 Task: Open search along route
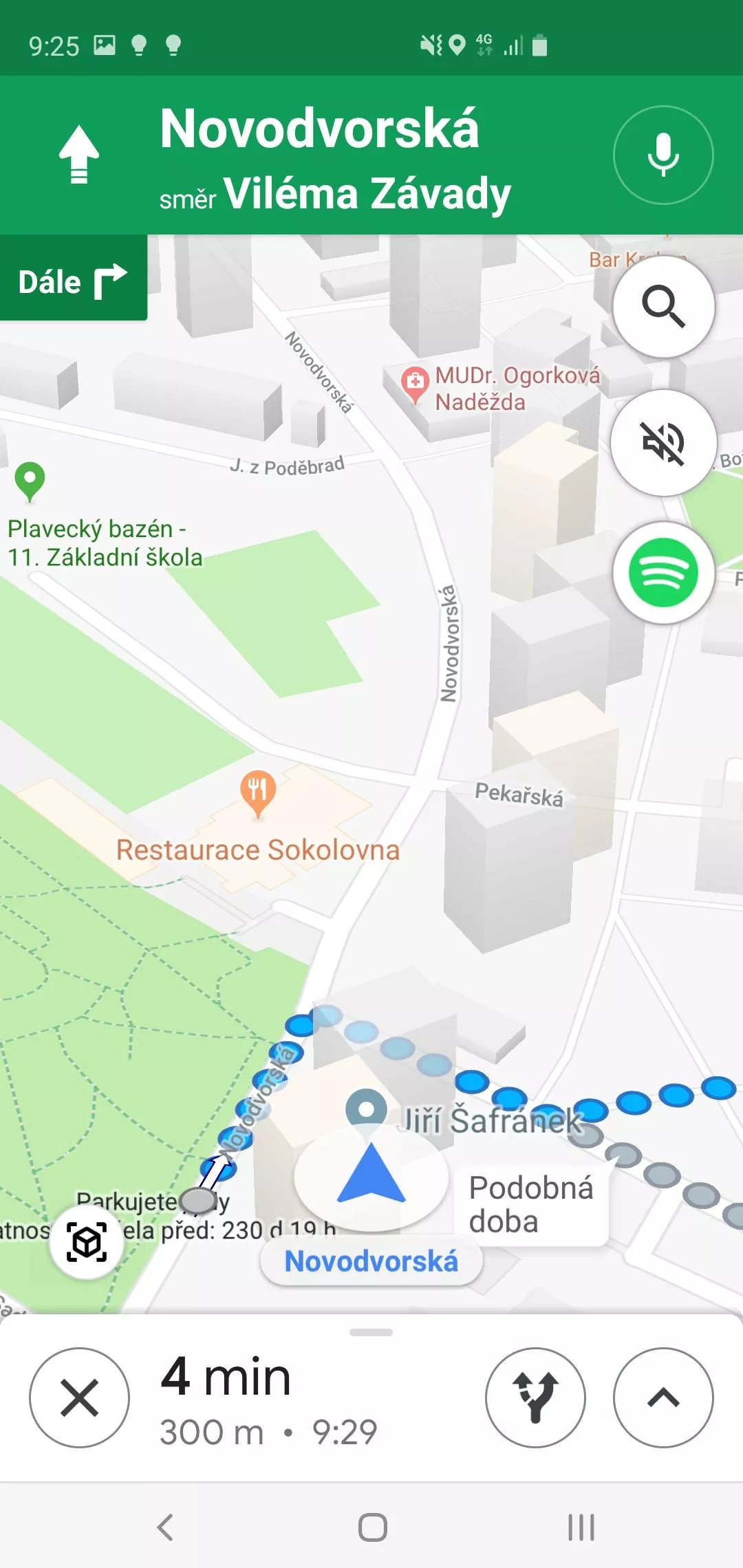663,306
